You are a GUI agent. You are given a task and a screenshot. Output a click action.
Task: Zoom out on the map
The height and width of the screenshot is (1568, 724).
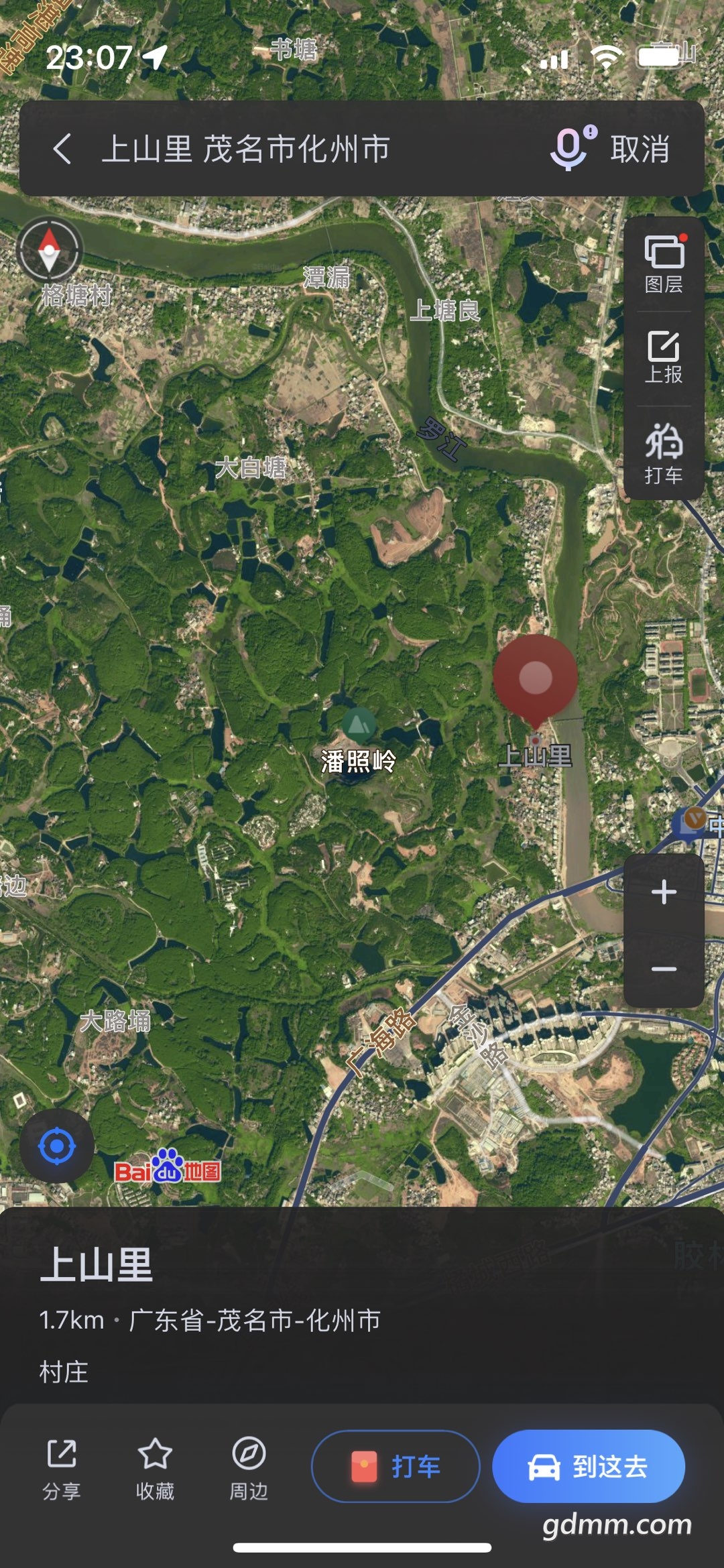pyautogui.click(x=664, y=969)
